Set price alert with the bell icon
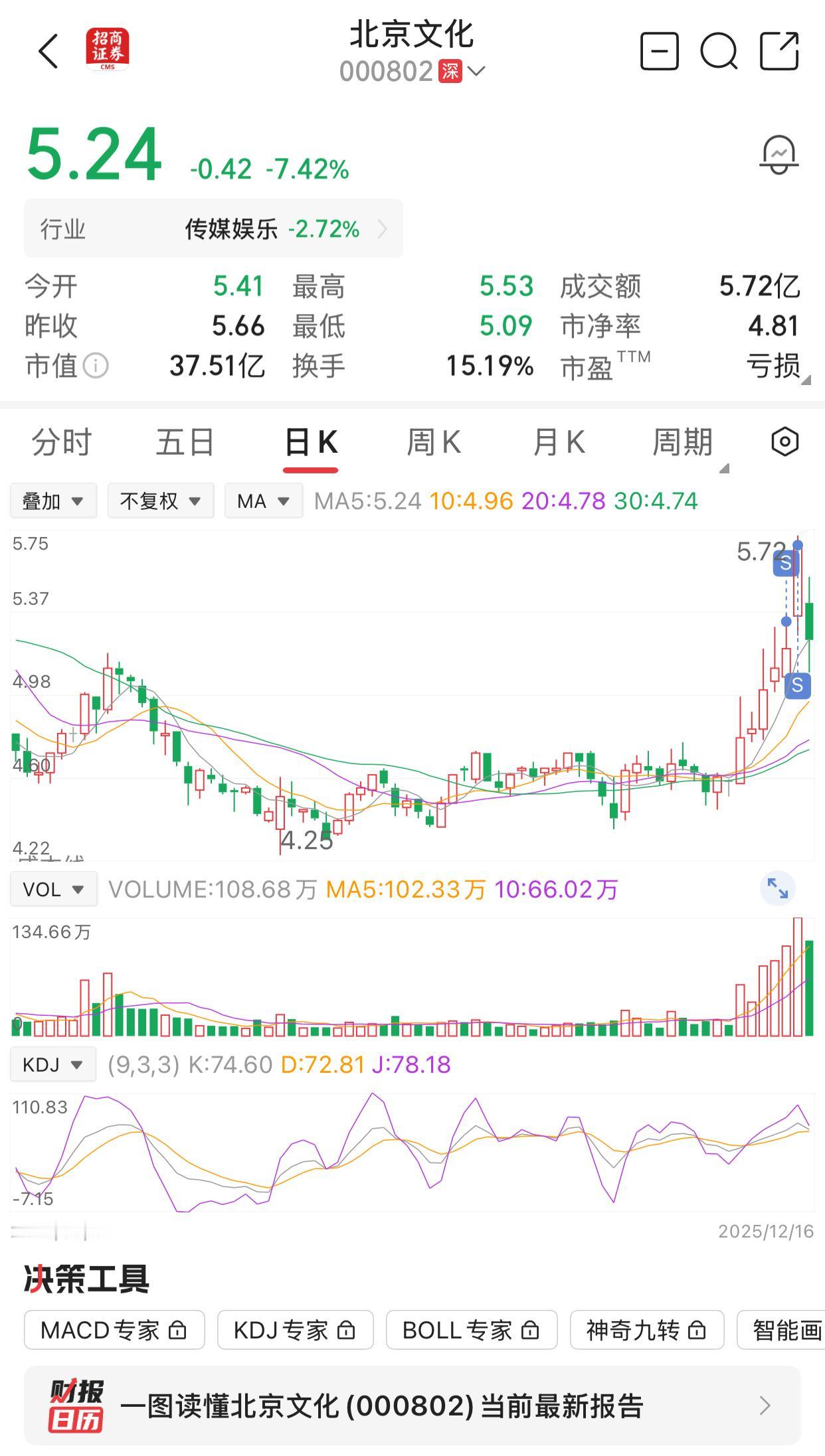 coord(779,153)
